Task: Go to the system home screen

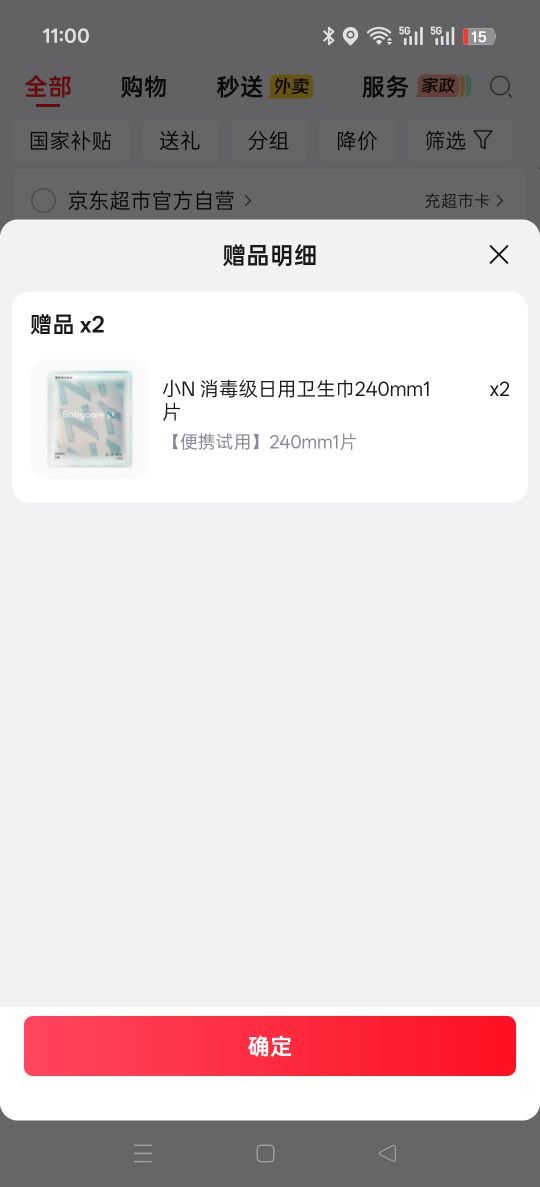Action: [x=265, y=1153]
